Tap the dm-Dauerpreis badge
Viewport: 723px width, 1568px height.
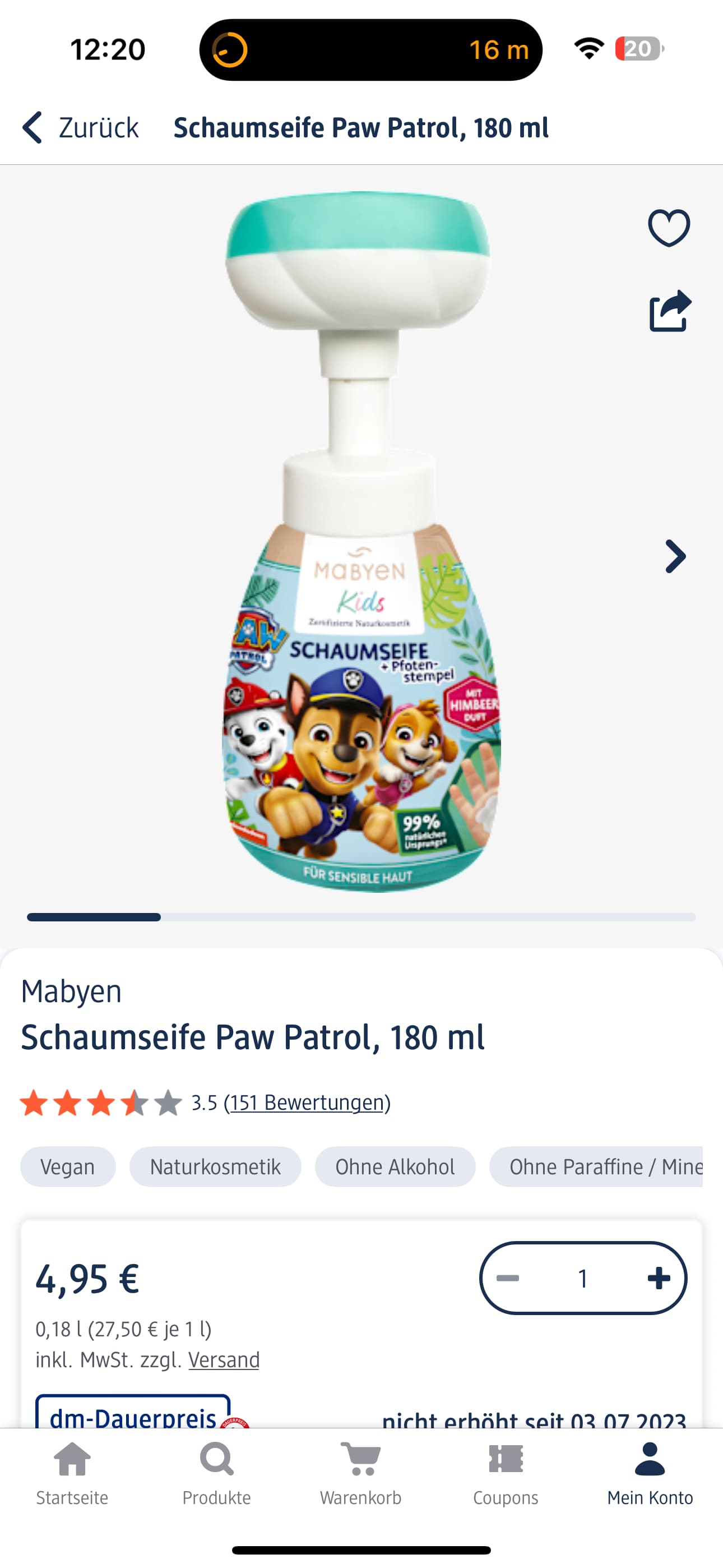133,1415
